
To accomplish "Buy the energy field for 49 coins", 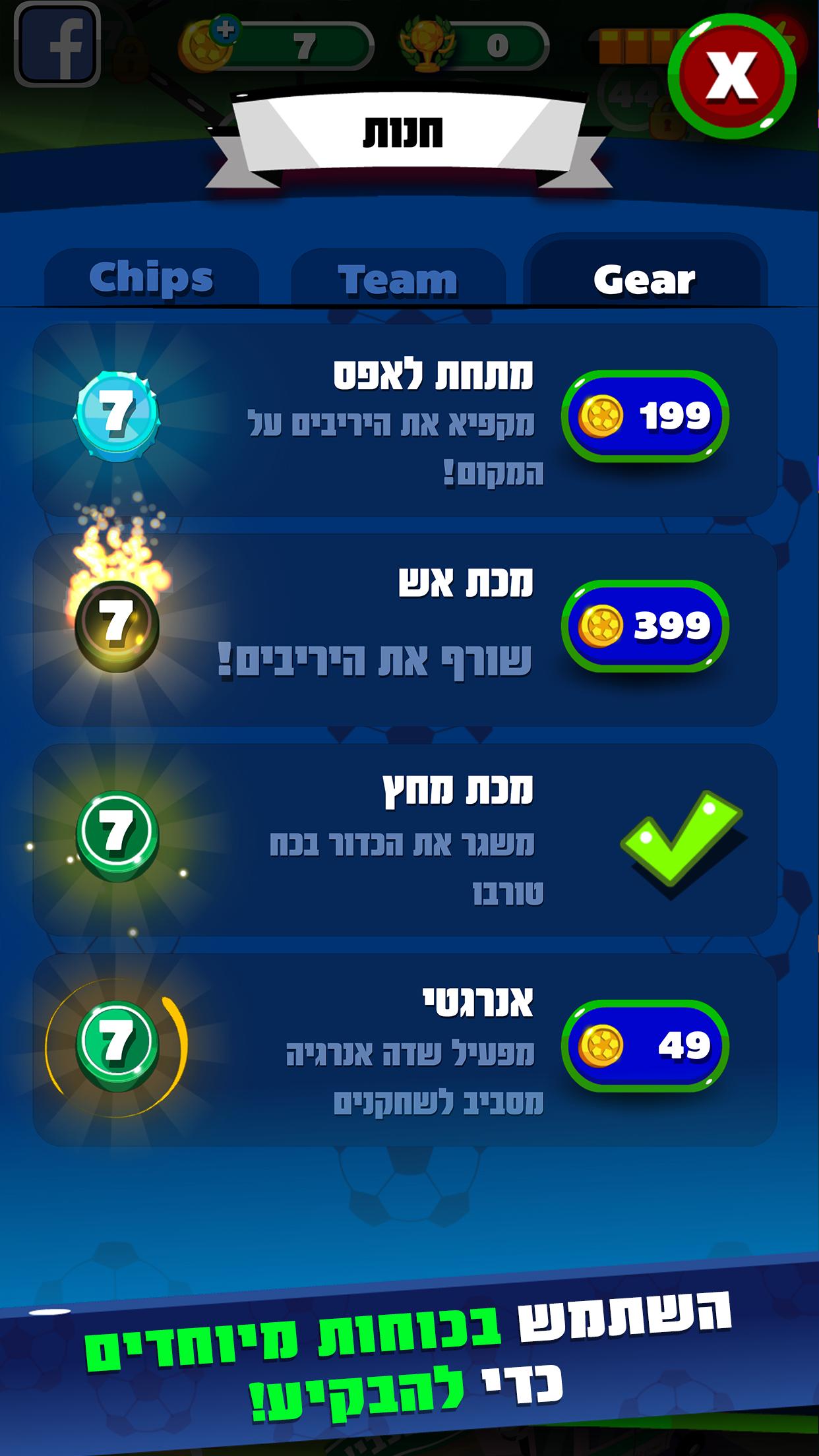I will pyautogui.click(x=644, y=1045).
